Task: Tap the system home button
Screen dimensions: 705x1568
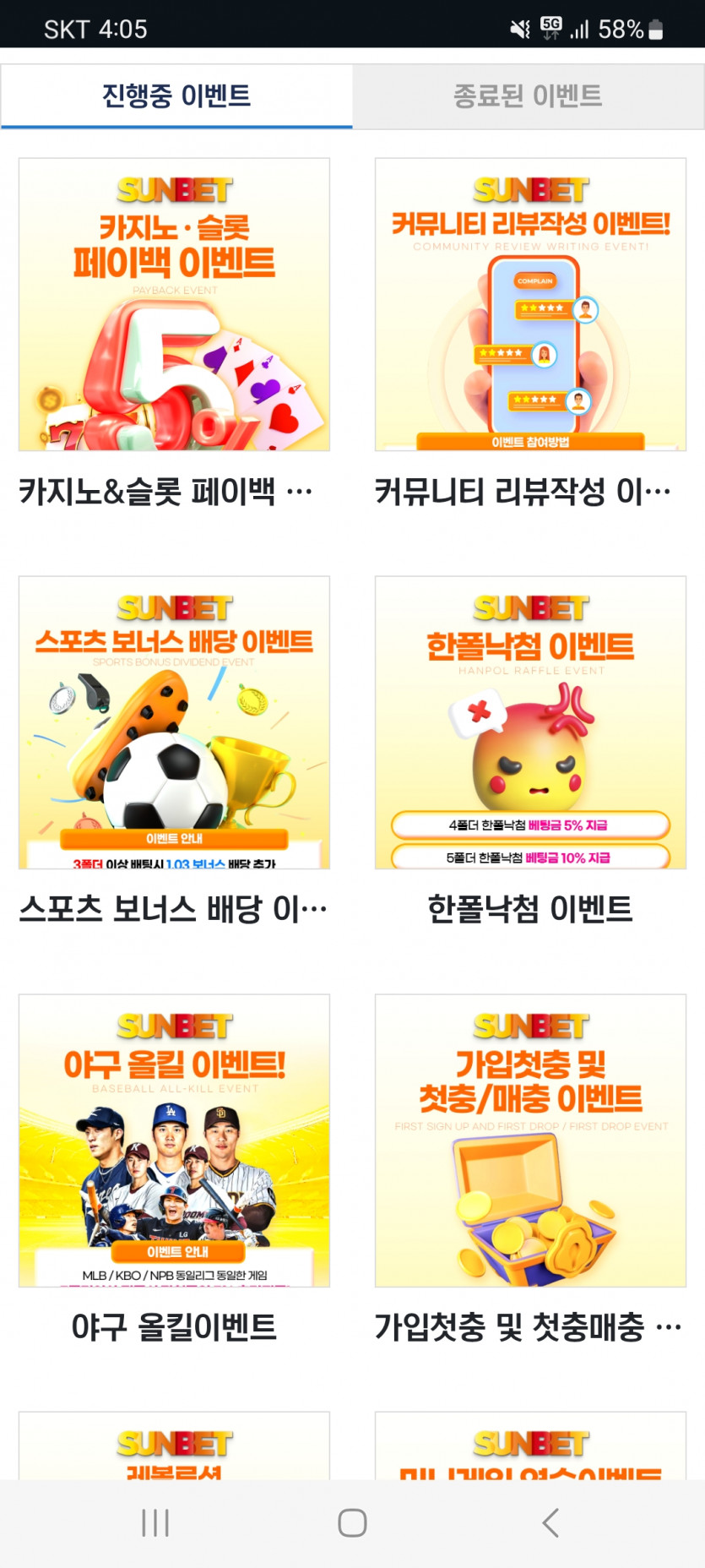Action: point(352,1523)
